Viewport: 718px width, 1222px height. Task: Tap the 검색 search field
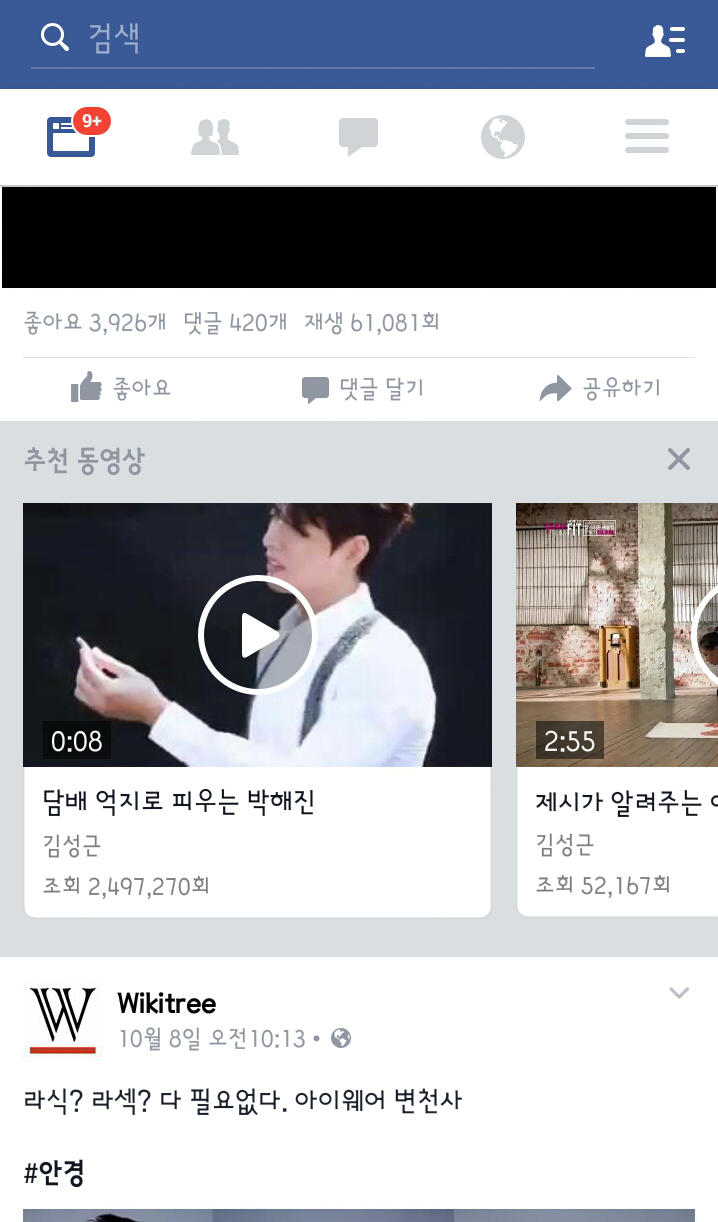click(312, 39)
